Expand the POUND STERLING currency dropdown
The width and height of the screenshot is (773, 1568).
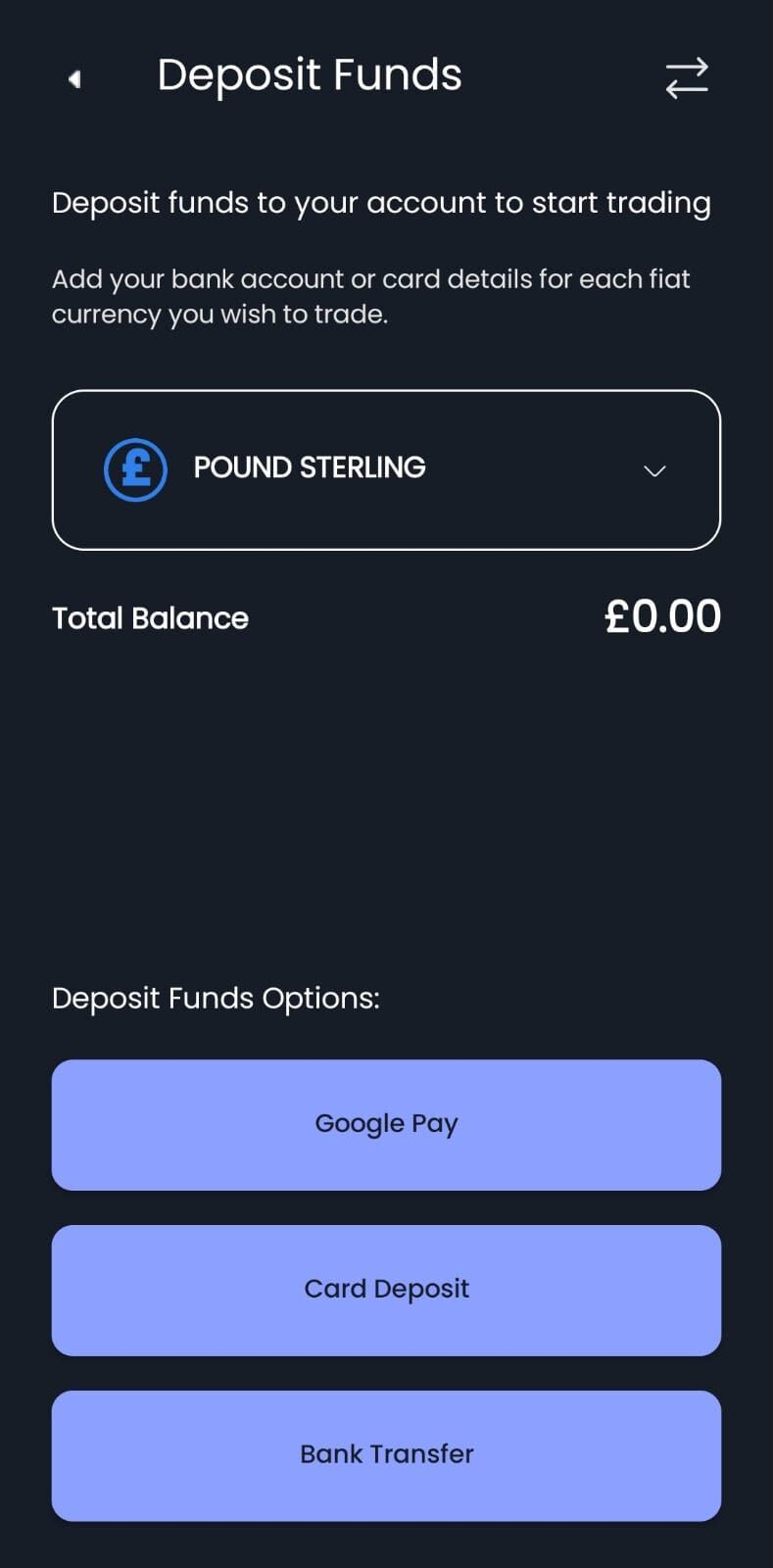click(654, 471)
